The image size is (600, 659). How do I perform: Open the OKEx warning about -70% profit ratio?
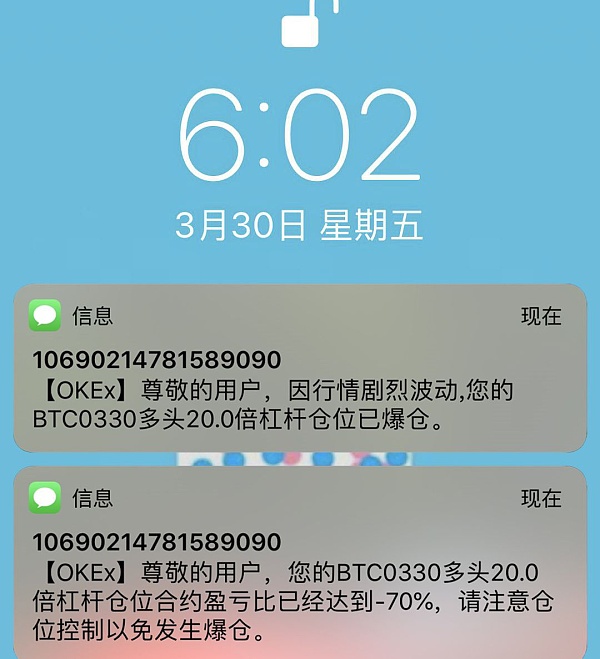click(x=300, y=585)
